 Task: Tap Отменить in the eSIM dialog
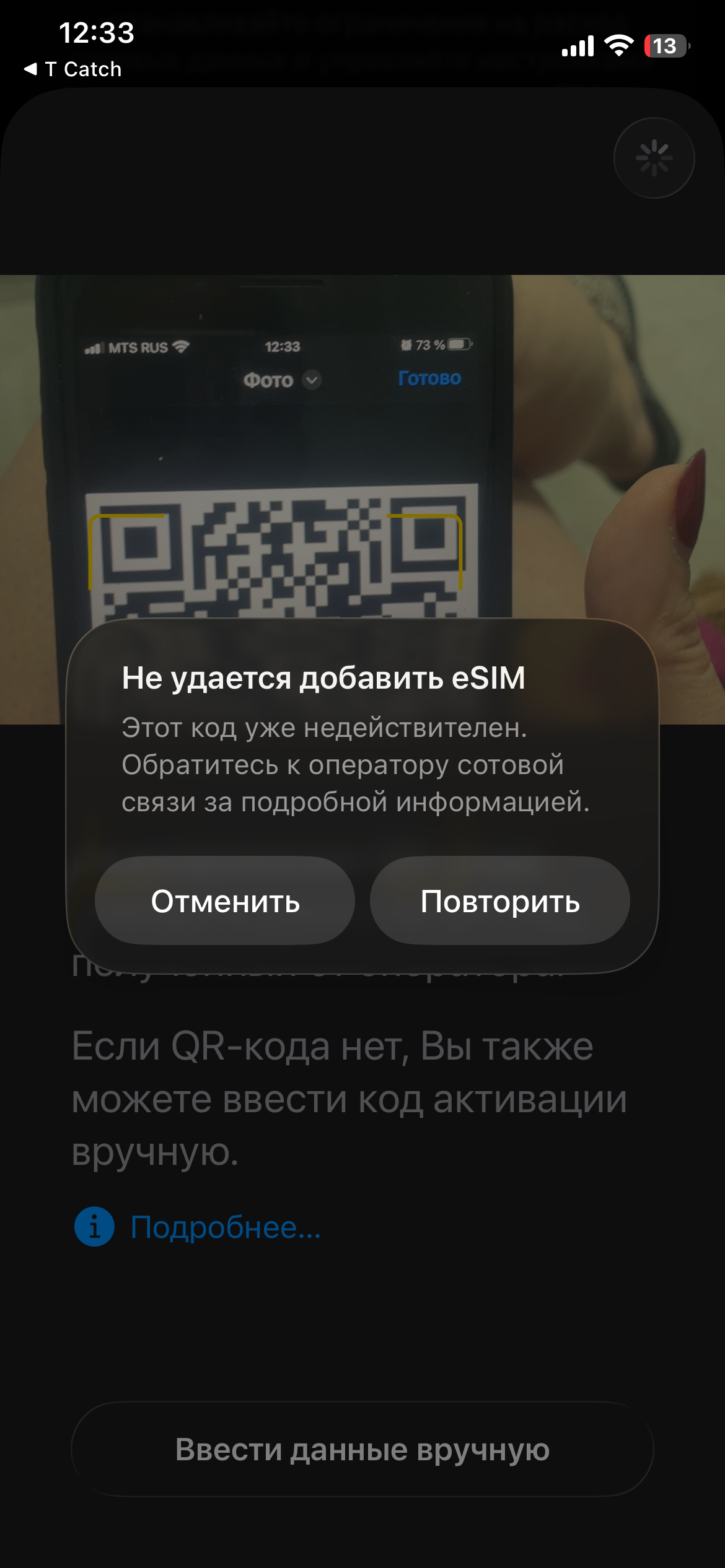click(x=225, y=900)
